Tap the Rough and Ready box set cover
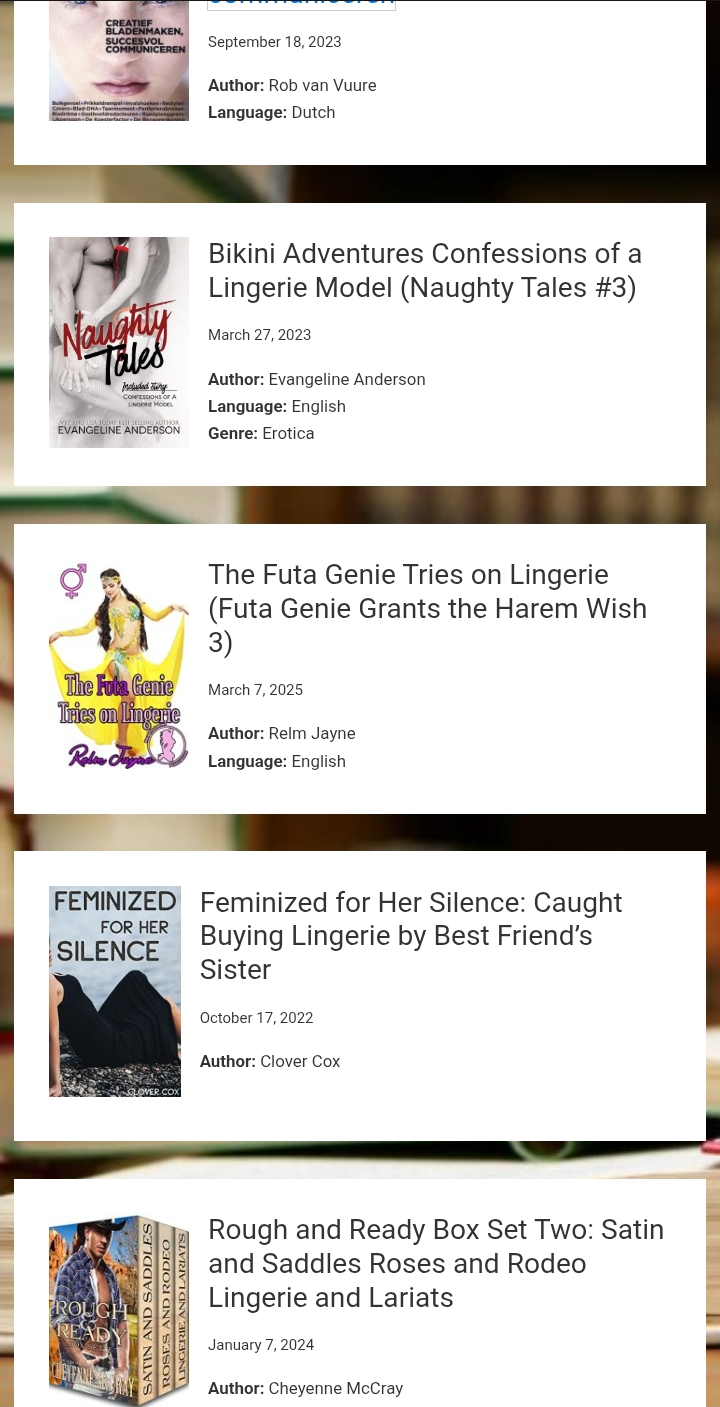The width and height of the screenshot is (720, 1407). pos(119,1310)
